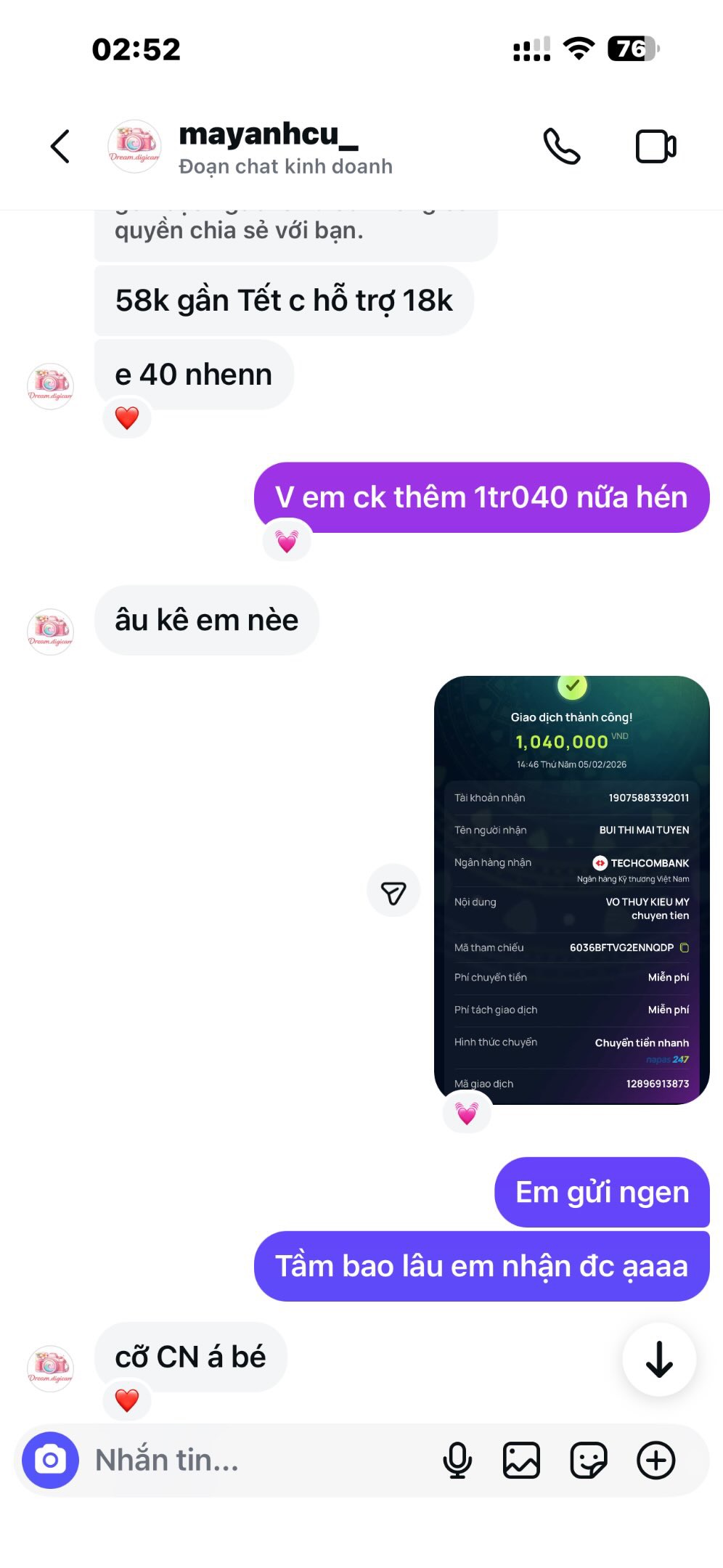Screen dimensions: 723x1568
Task: Start a voice call with mayanhcu_
Action: [561, 147]
